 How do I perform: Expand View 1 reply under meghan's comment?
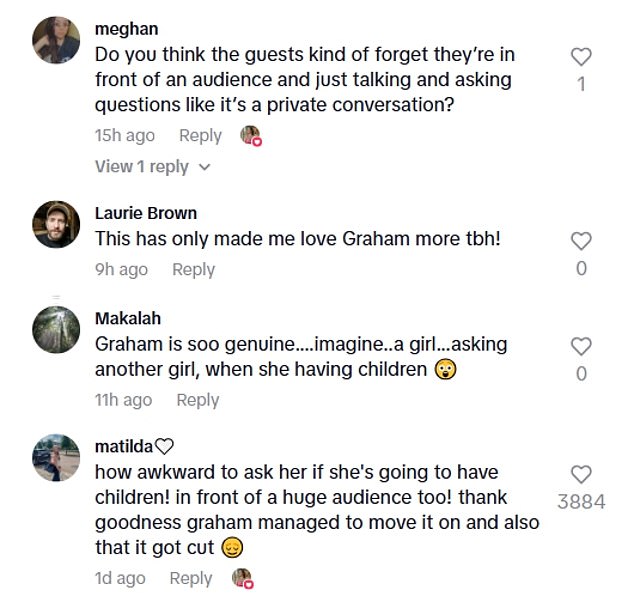(152, 167)
